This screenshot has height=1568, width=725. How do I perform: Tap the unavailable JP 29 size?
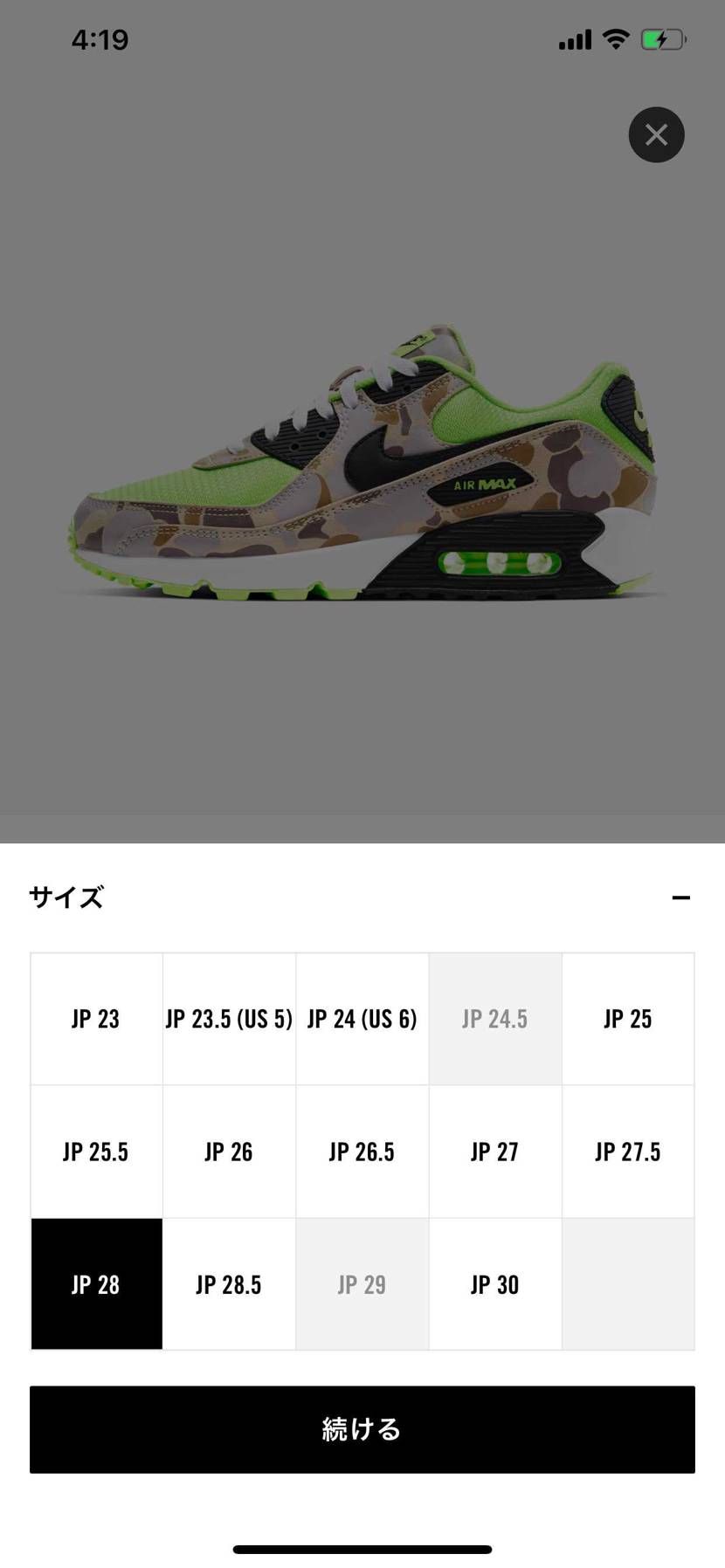pos(362,1284)
